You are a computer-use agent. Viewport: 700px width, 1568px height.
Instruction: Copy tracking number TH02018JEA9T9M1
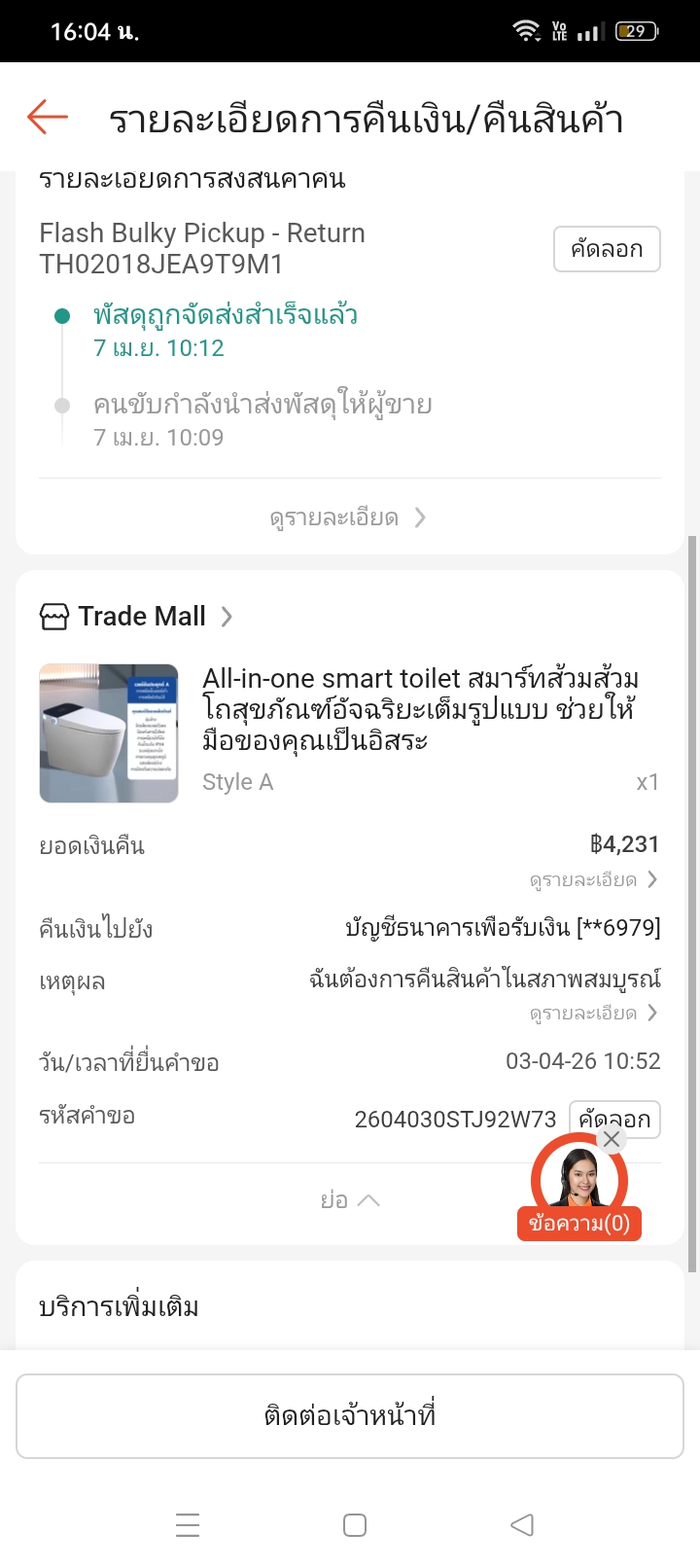point(607,249)
